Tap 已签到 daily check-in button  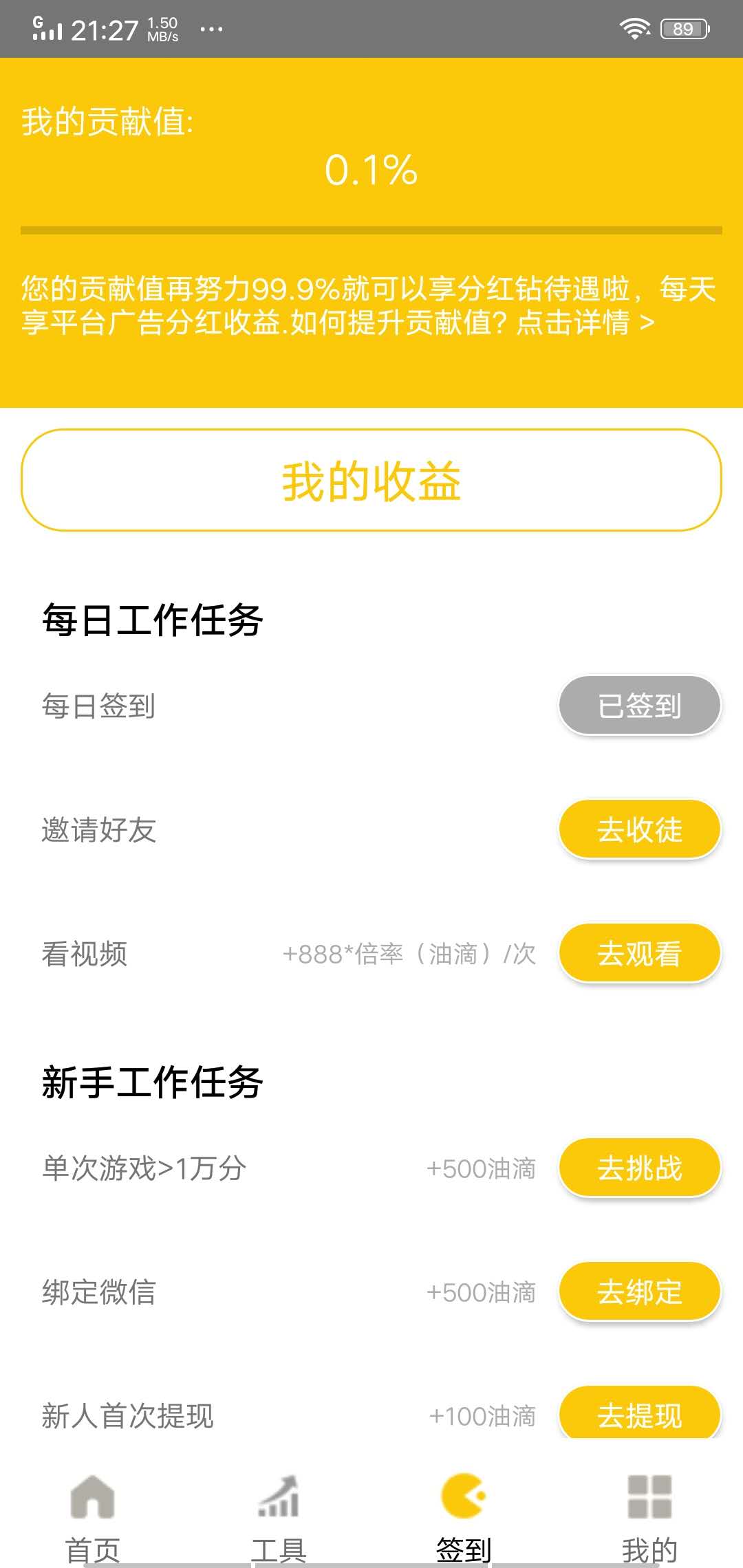pyautogui.click(x=638, y=704)
